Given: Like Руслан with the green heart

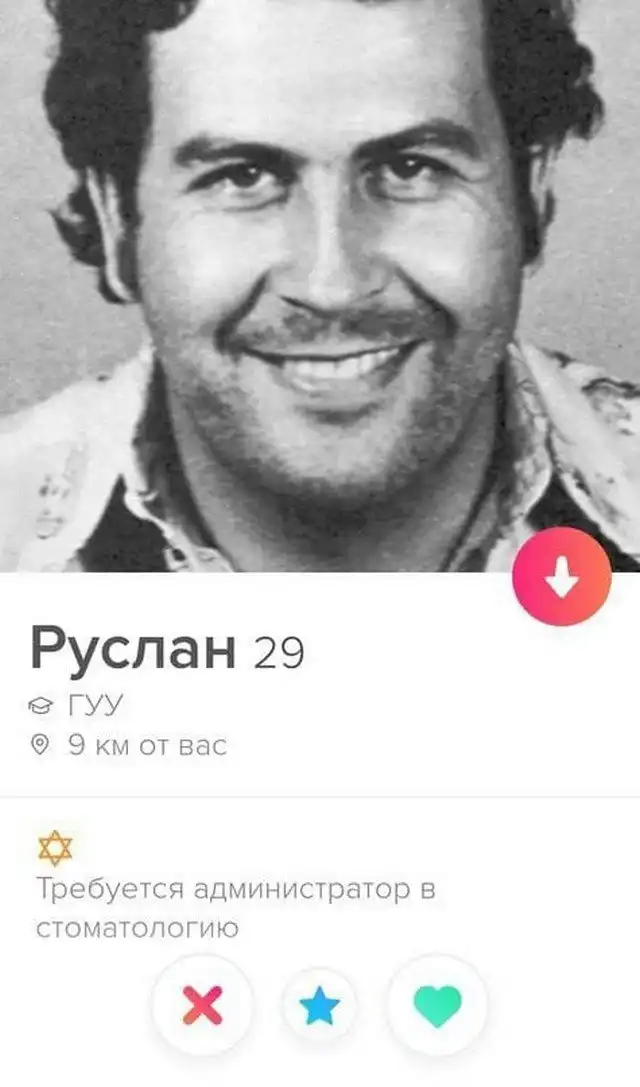Looking at the screenshot, I should (437, 1007).
